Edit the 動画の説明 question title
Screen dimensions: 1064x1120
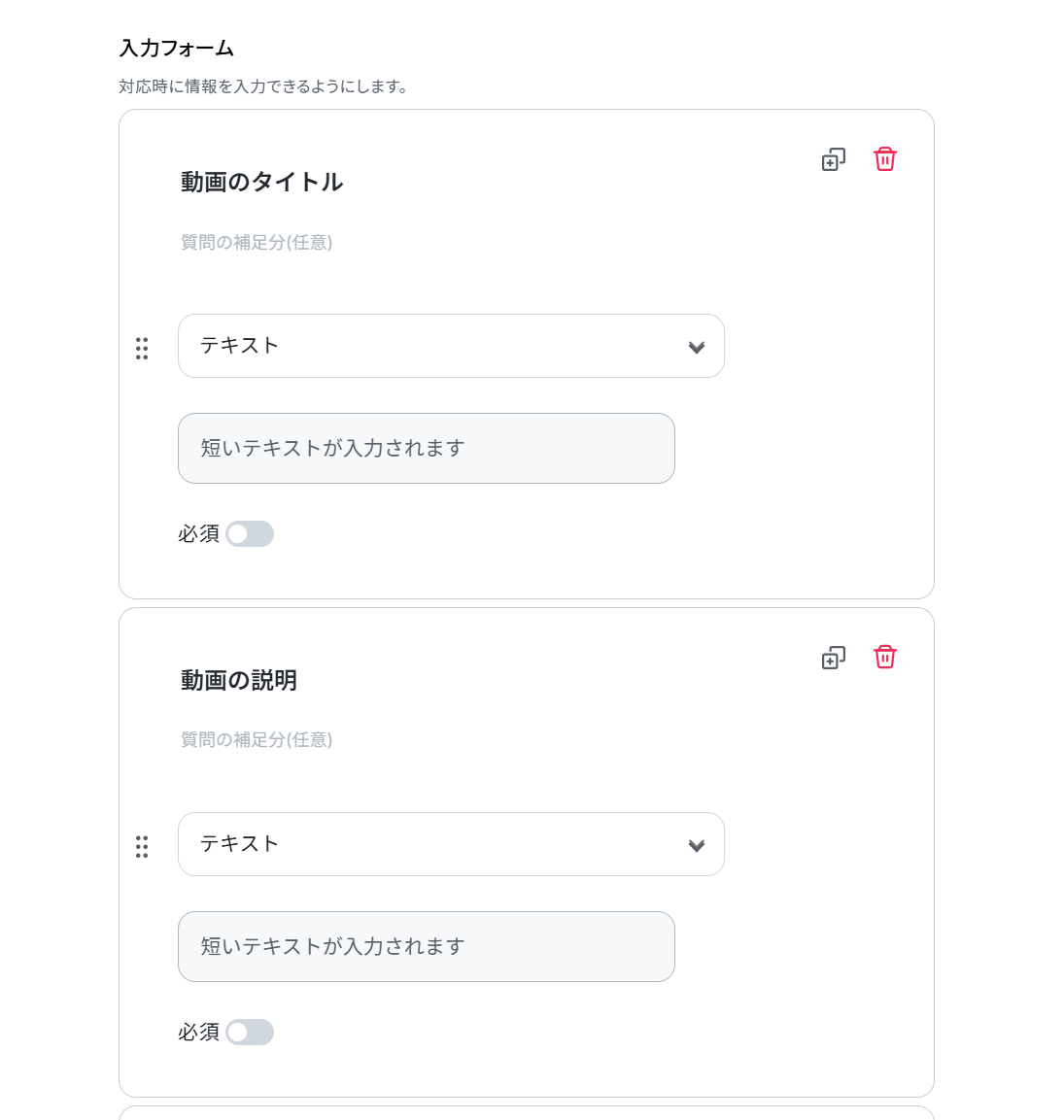point(239,680)
